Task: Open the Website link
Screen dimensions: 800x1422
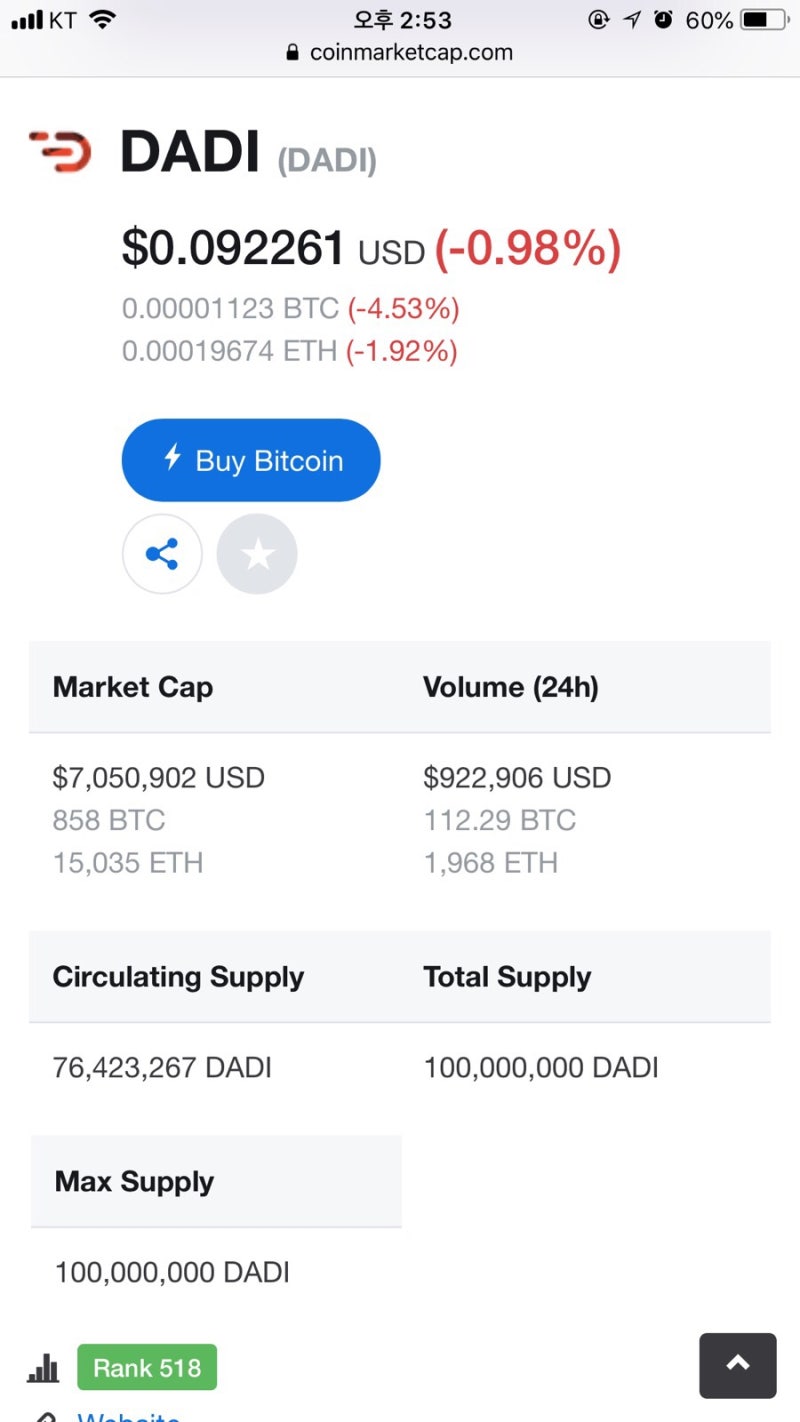Action: click(128, 1416)
